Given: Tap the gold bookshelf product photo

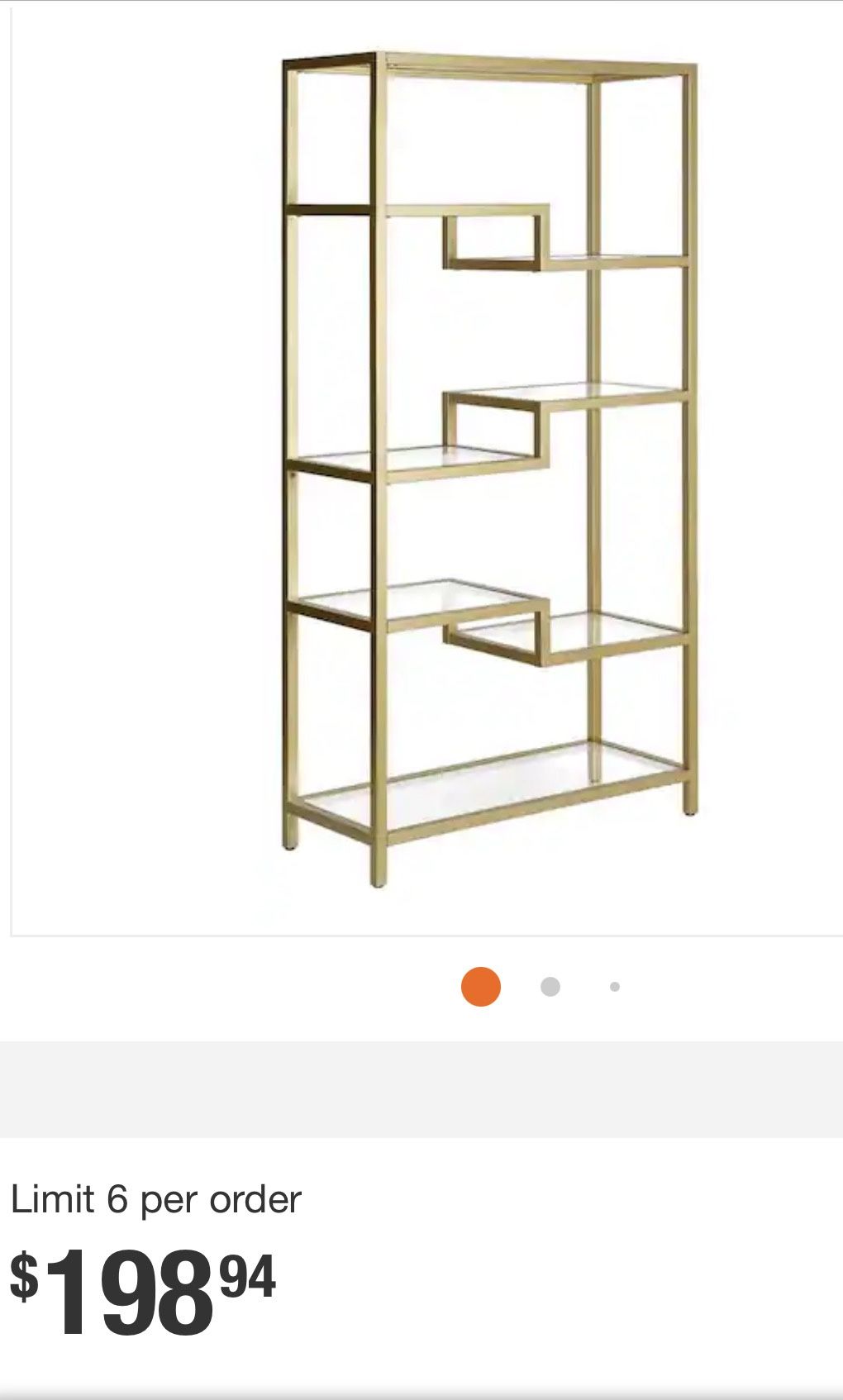Looking at the screenshot, I should [x=488, y=463].
